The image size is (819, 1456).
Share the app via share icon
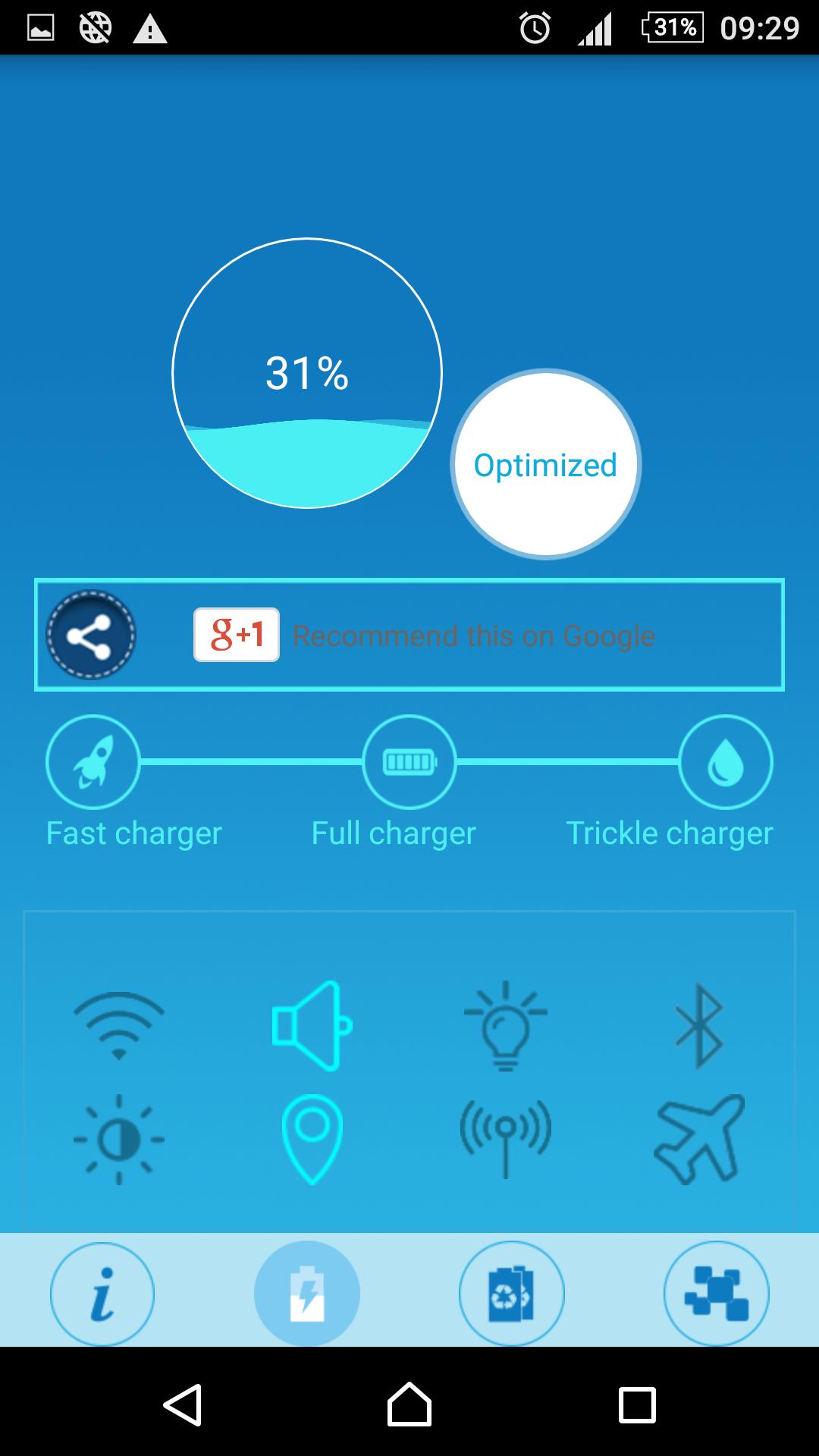click(91, 635)
